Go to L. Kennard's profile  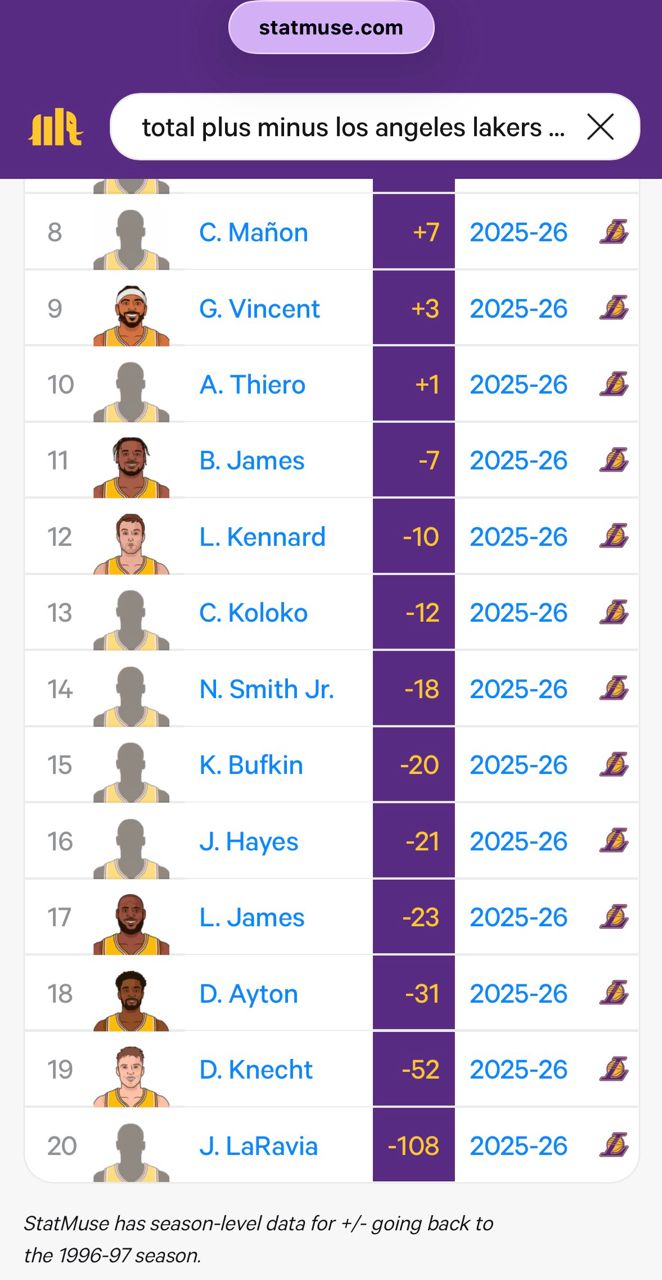click(x=262, y=537)
